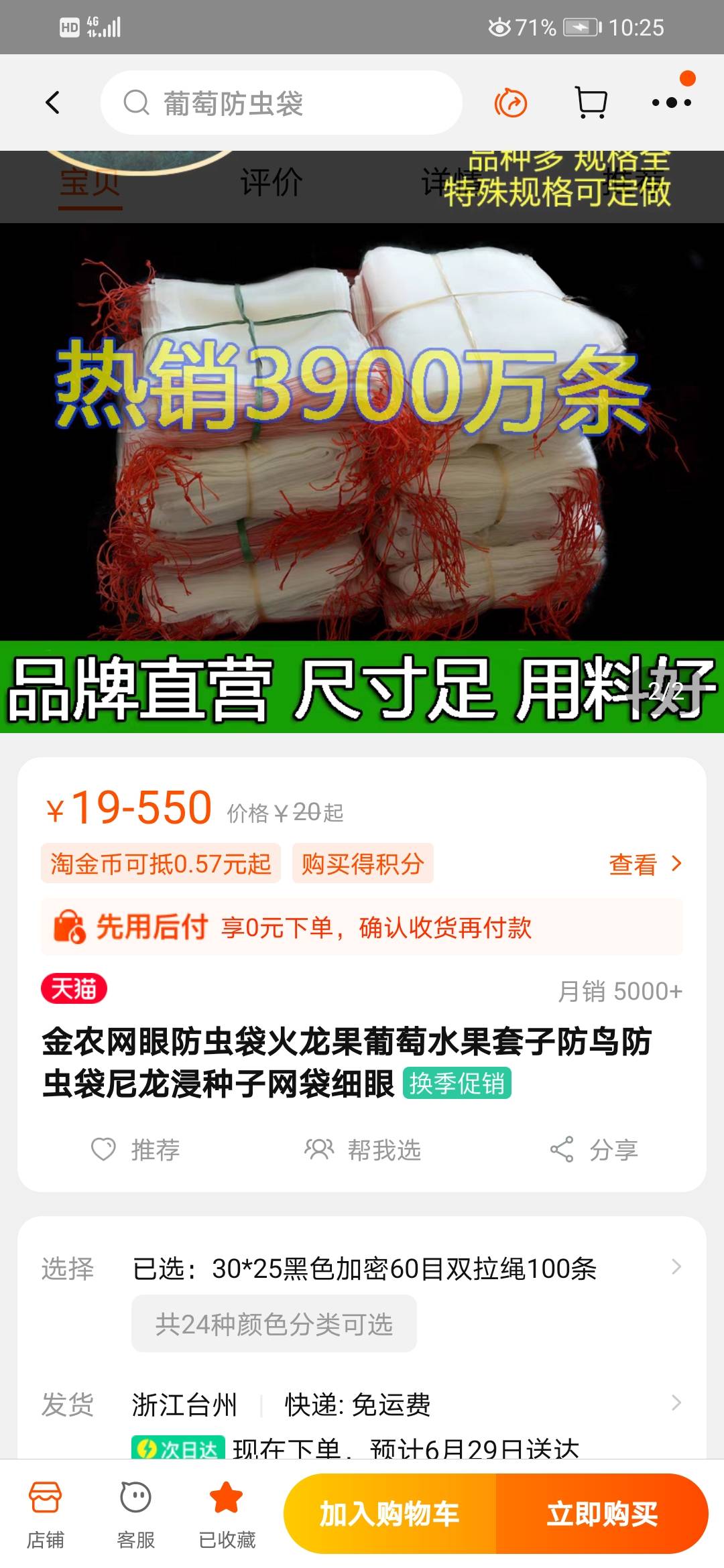Screen dimensions: 724x1568
Task: Open the 先用后付 pay-later banner
Action: click(362, 927)
